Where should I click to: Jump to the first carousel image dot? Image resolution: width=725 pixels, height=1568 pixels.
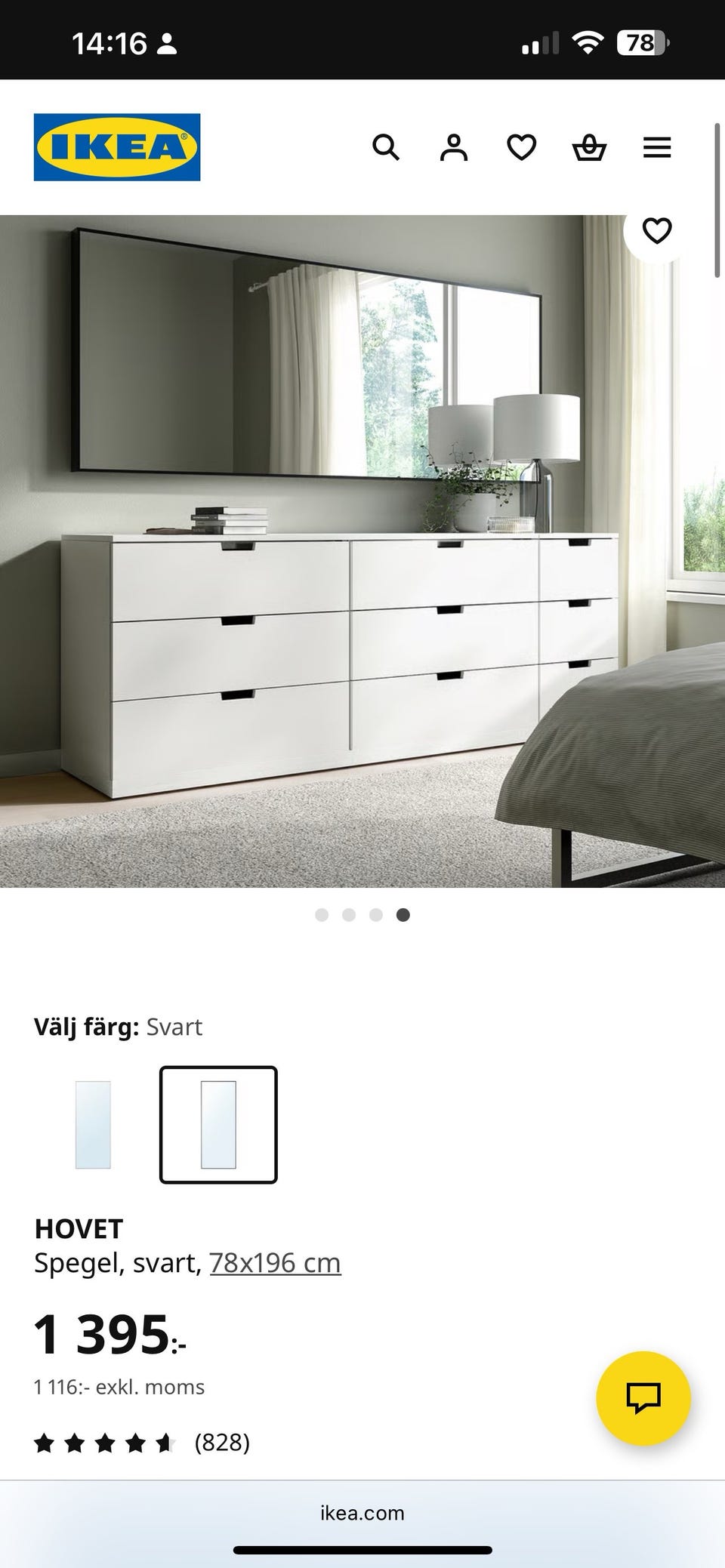pyautogui.click(x=323, y=915)
